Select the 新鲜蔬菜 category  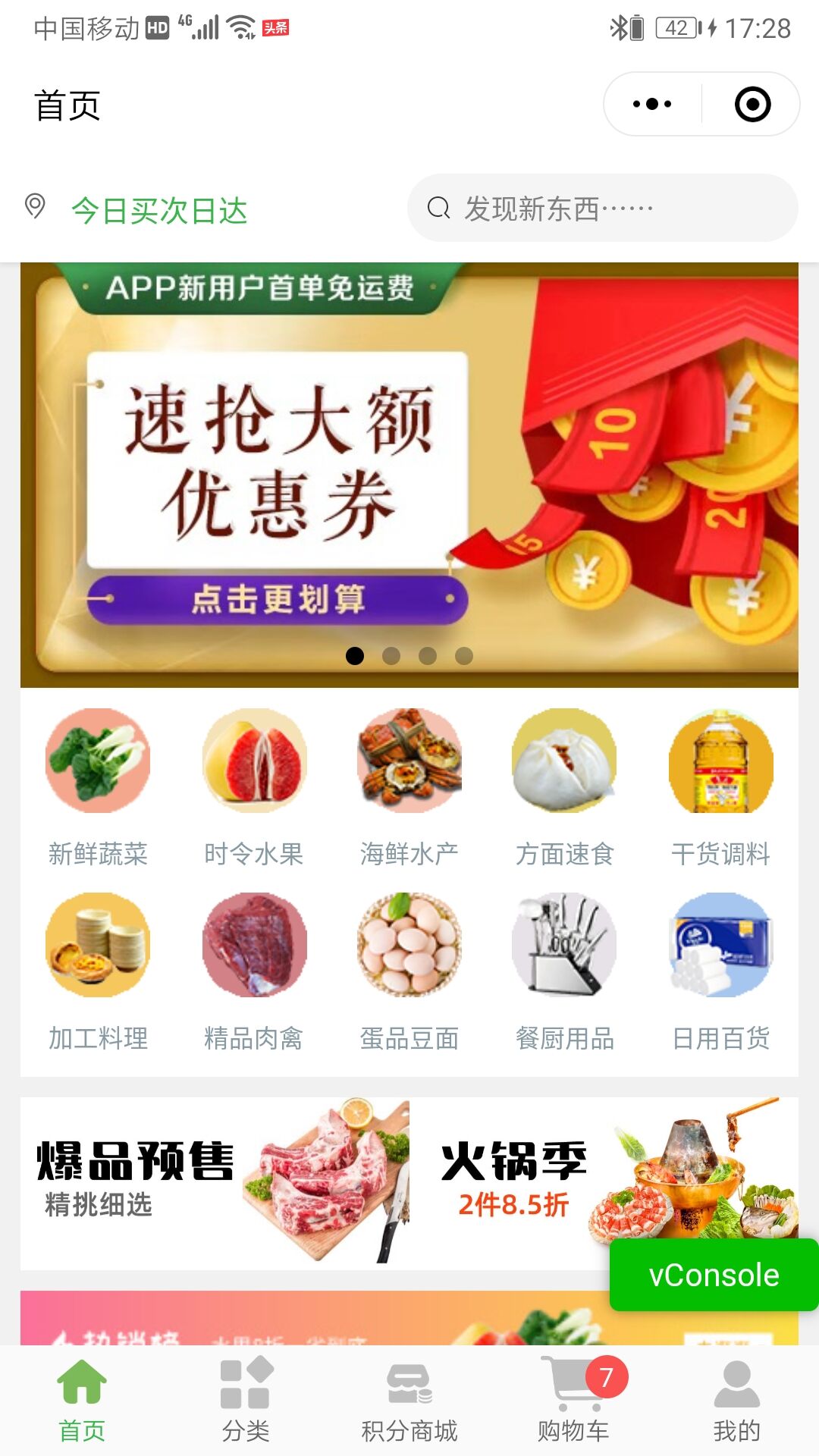coord(98,789)
